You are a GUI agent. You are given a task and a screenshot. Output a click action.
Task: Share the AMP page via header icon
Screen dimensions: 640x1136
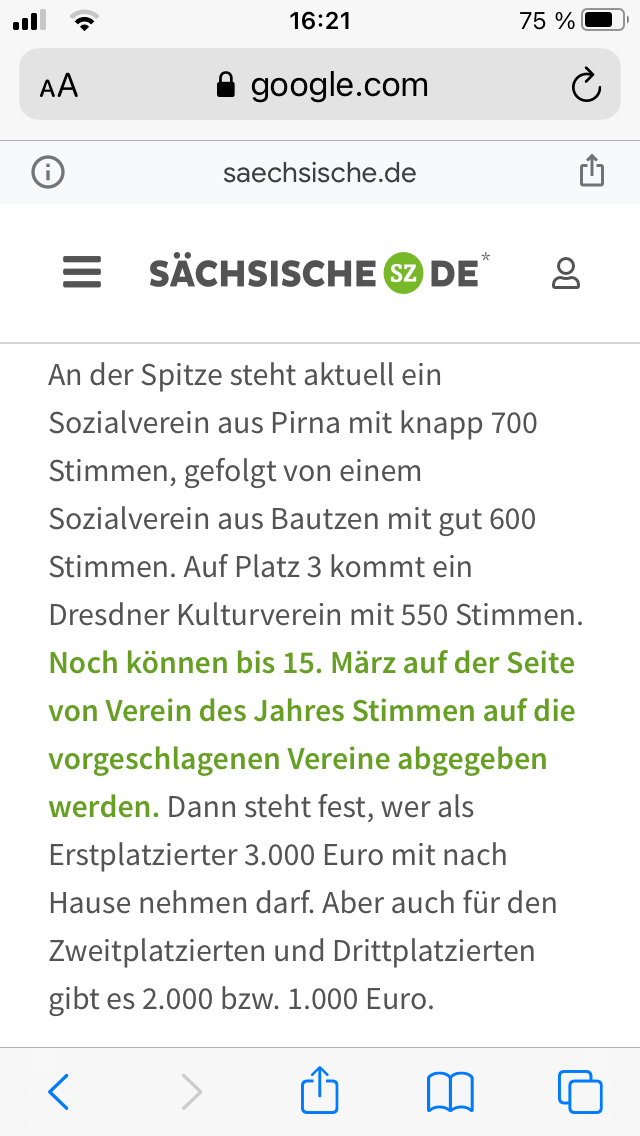592,172
